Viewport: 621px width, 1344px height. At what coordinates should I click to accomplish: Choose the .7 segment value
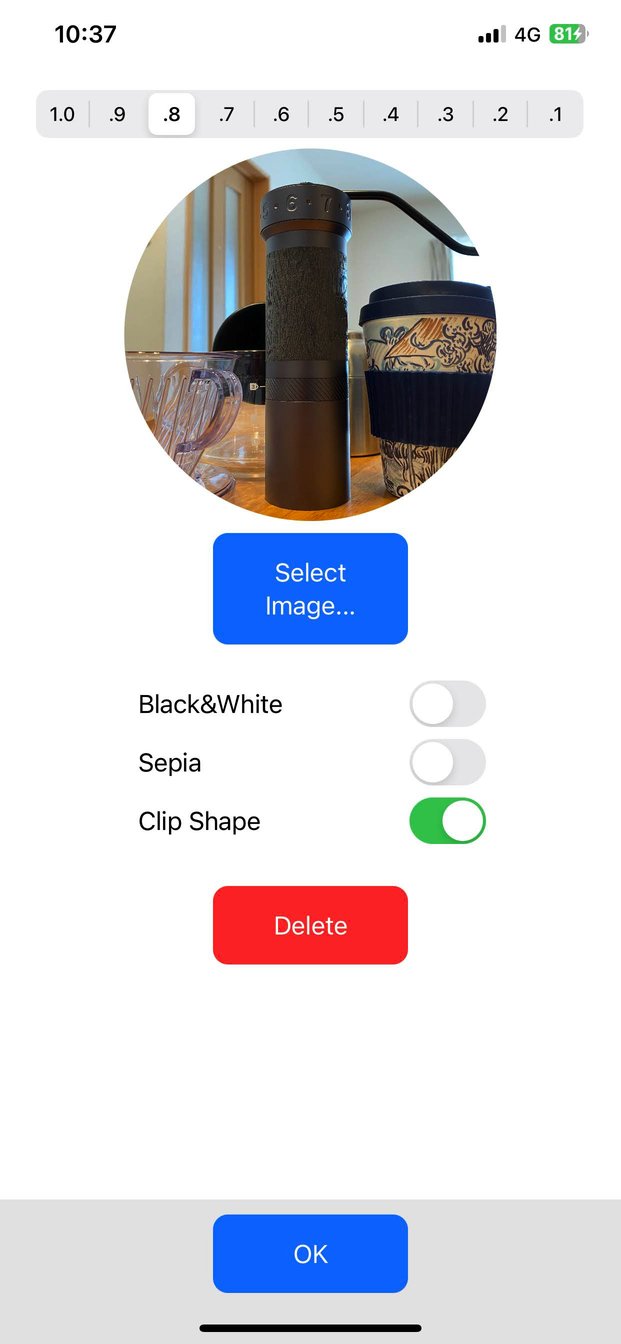tap(227, 115)
